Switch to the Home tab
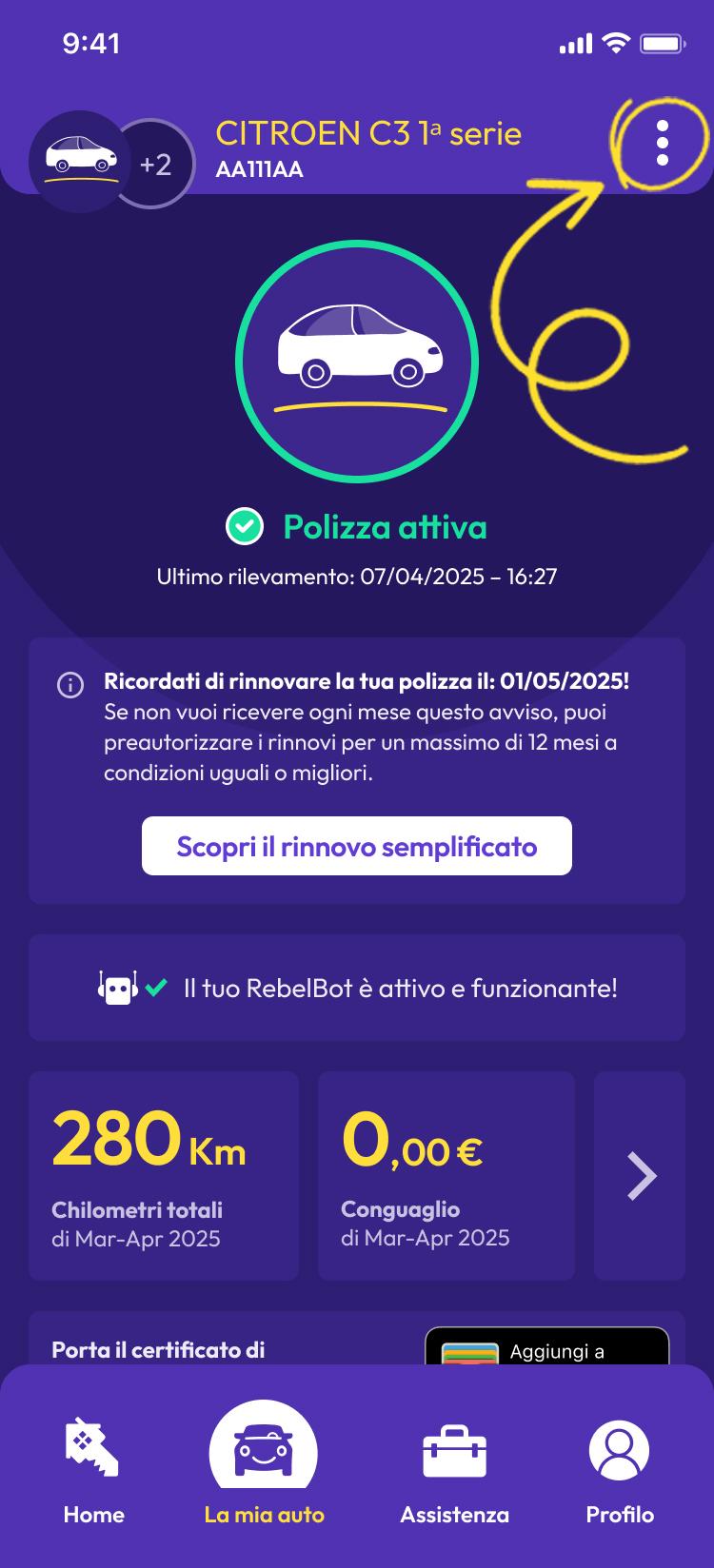This screenshot has width=714, height=1568. tap(93, 1471)
